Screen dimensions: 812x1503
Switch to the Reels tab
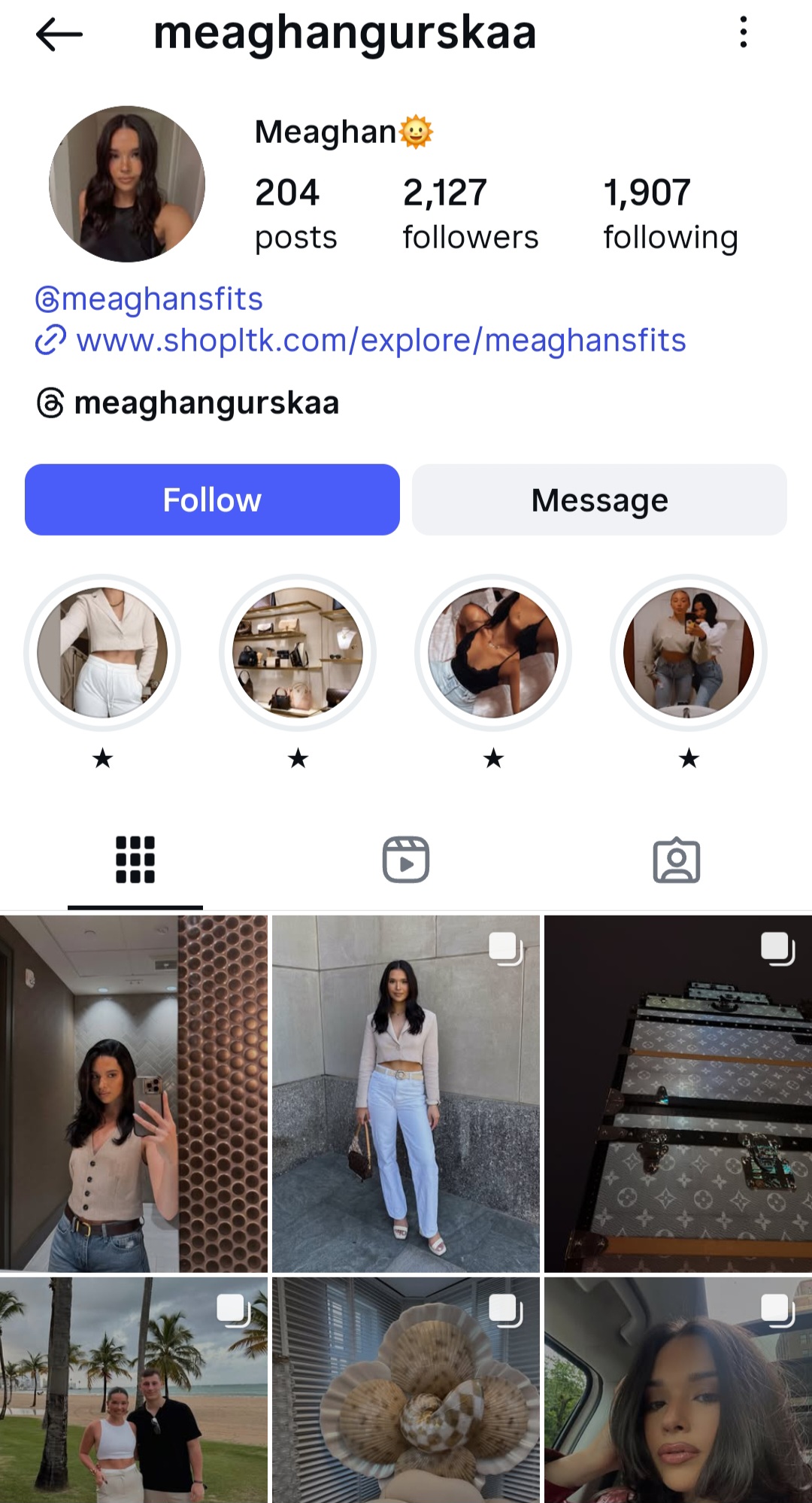tap(406, 859)
